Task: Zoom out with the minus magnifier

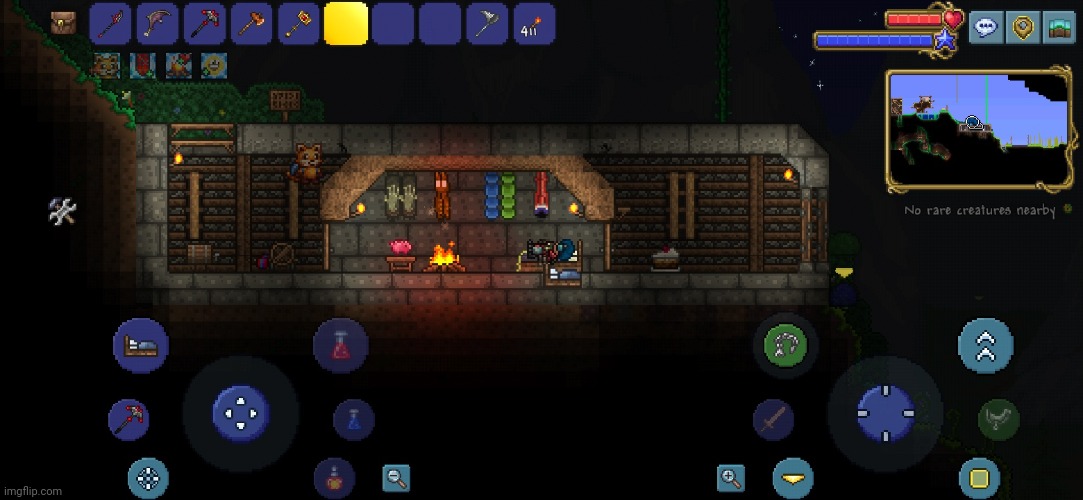Action: [x=397, y=477]
